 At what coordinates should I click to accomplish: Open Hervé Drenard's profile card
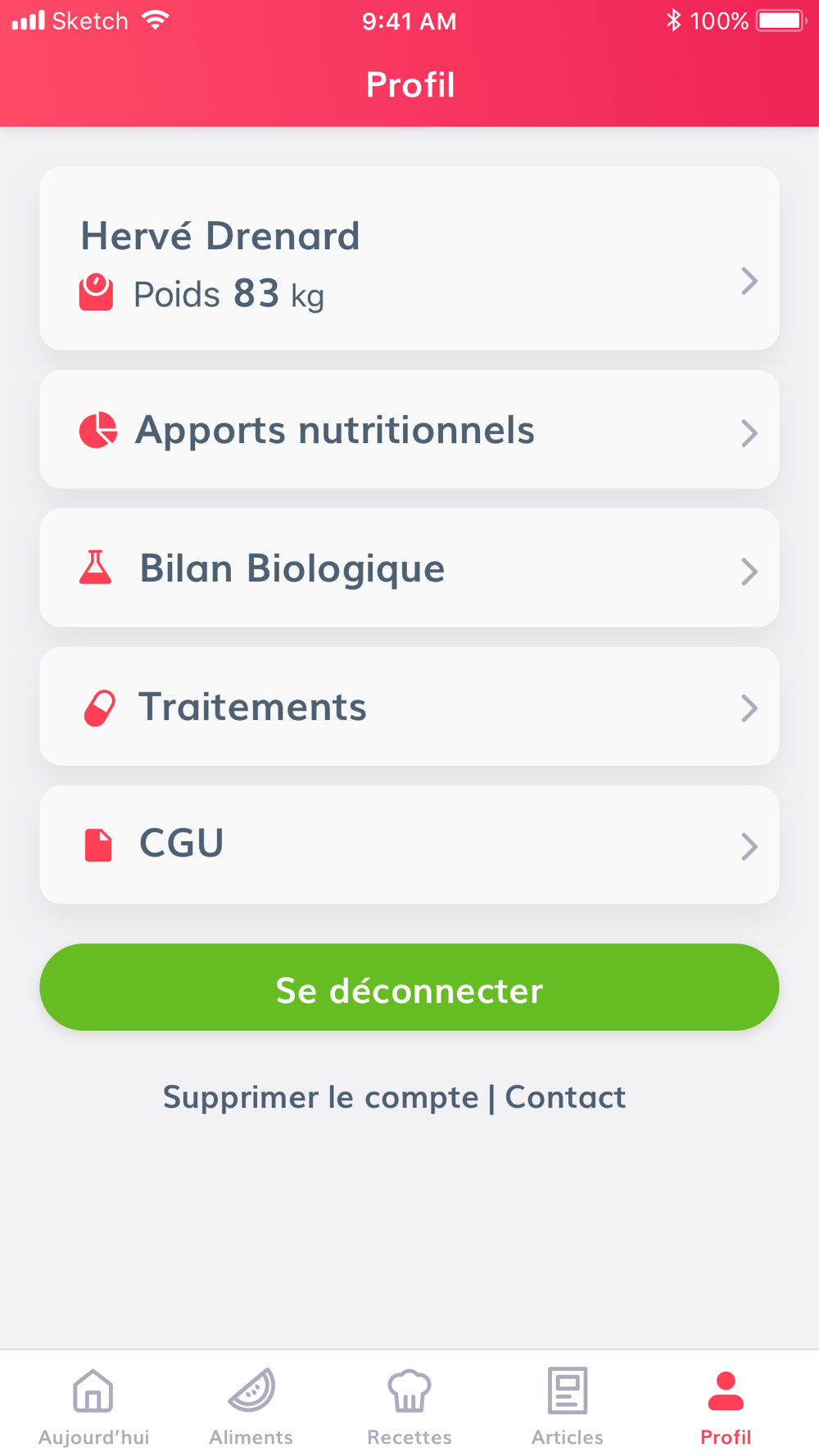pos(409,258)
